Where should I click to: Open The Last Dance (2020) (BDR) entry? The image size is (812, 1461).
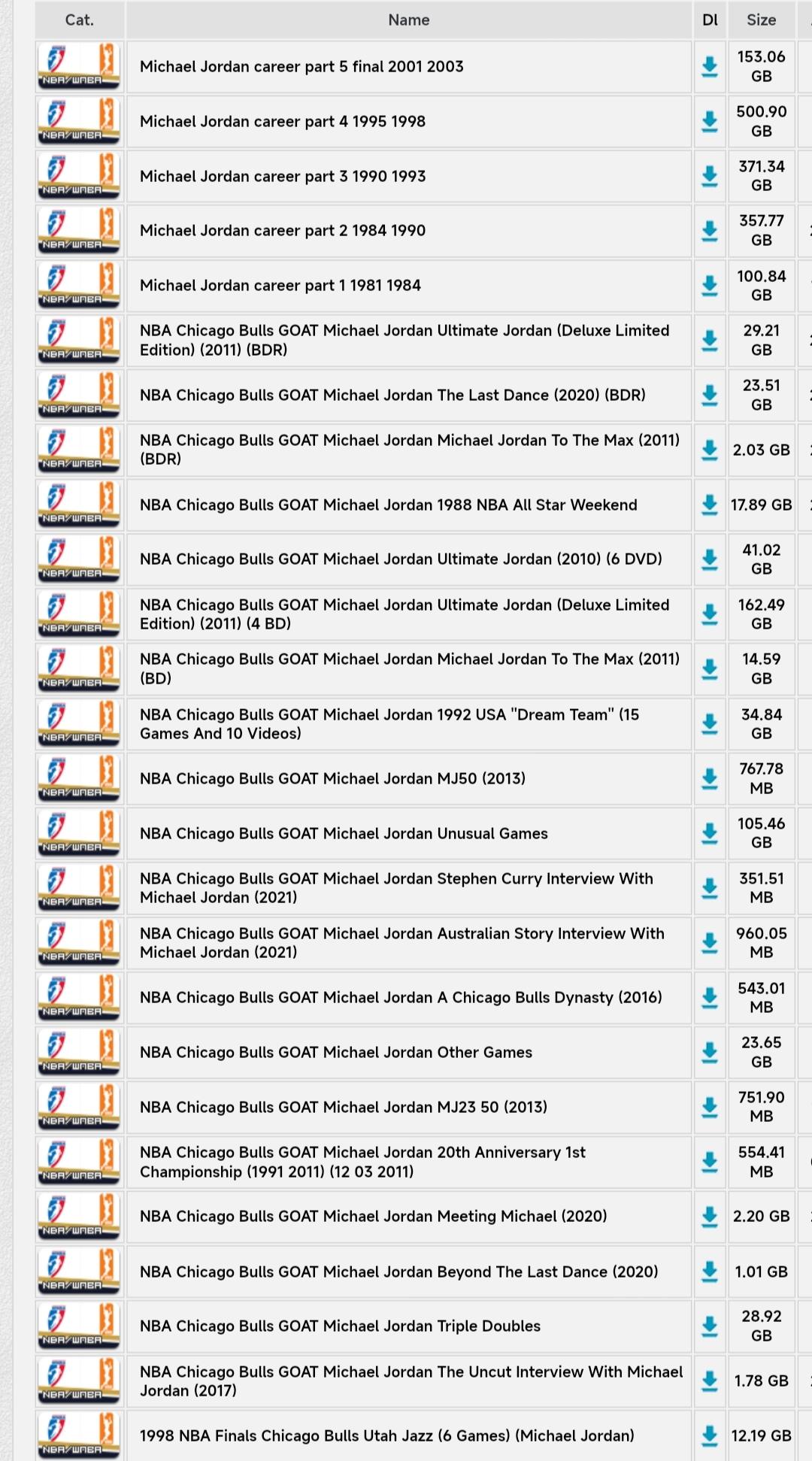392,395
